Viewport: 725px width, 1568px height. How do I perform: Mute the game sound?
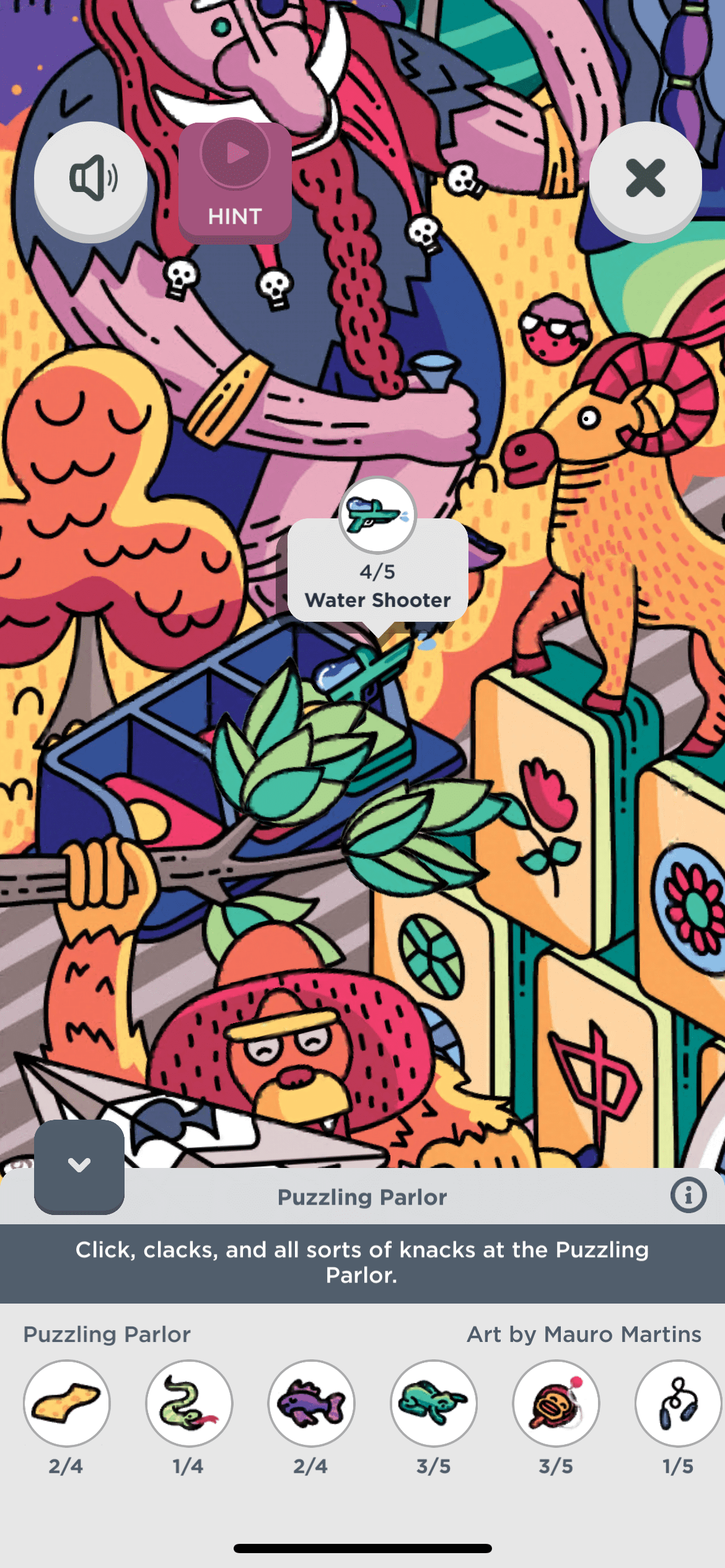[91, 179]
